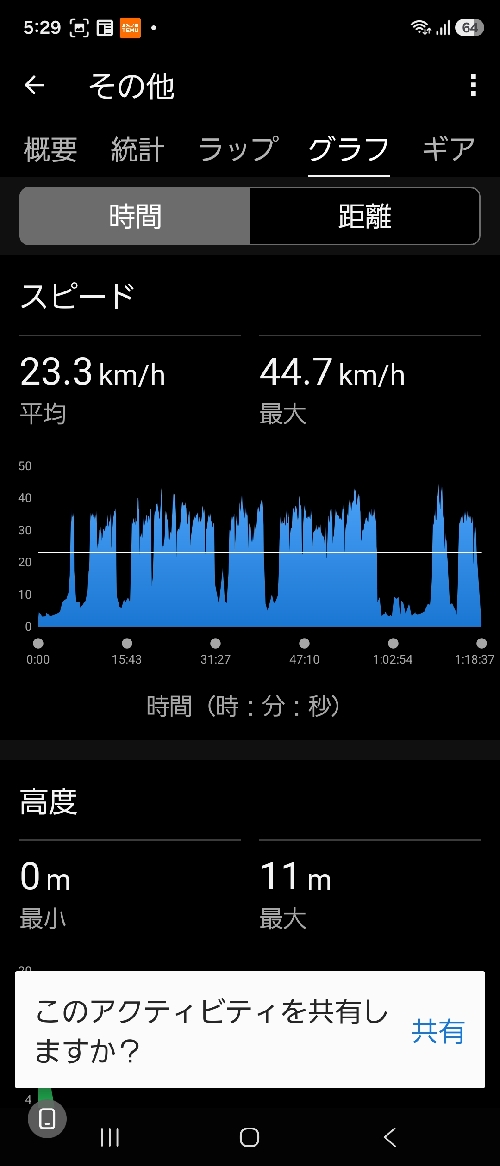Switch to the 統計 tab
This screenshot has height=1166, width=500.
(138, 149)
